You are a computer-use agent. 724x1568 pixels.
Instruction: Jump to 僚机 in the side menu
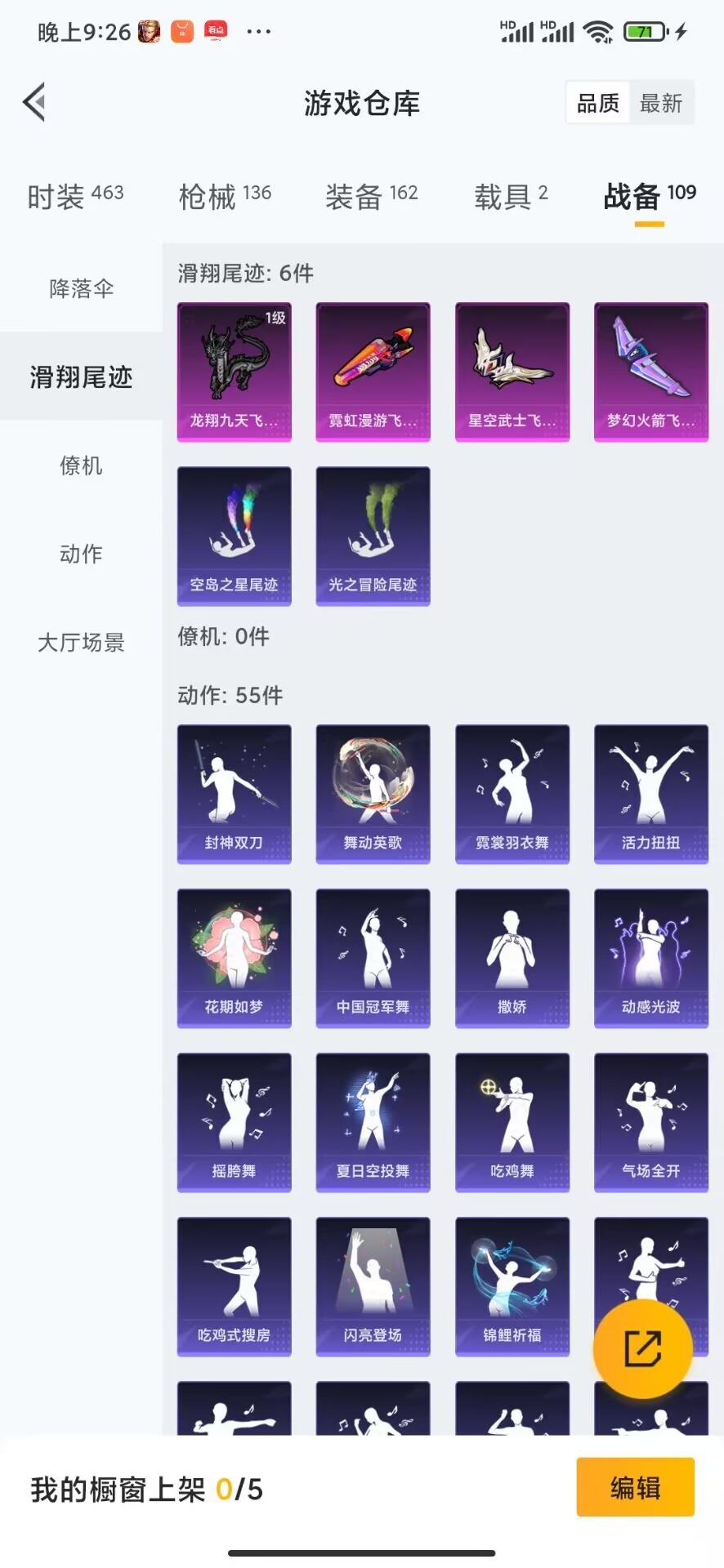pos(81,465)
